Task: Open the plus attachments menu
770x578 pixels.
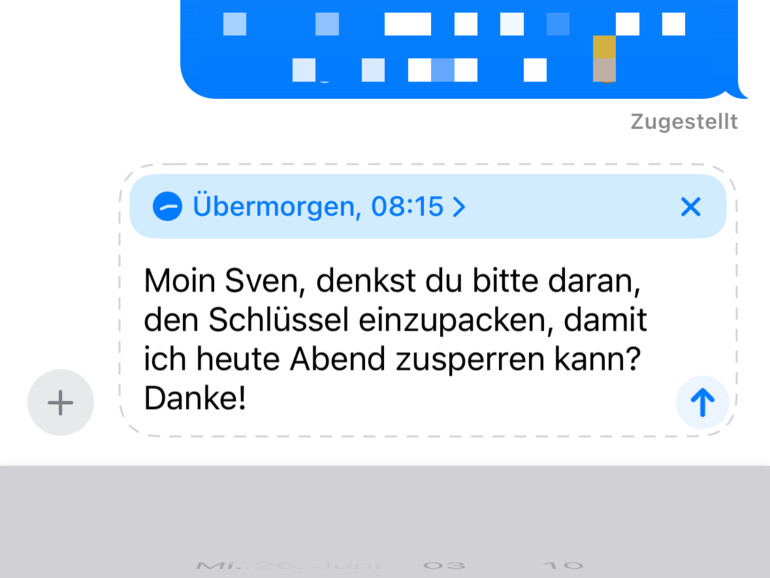Action: click(x=61, y=403)
